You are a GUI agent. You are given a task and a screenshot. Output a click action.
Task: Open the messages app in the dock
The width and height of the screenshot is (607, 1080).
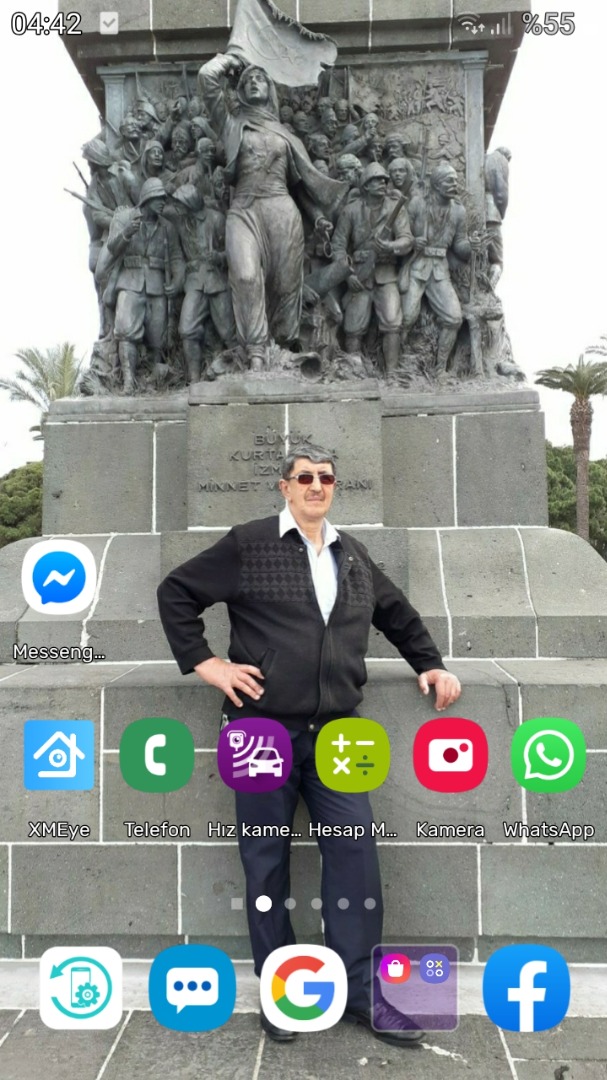[x=192, y=988]
